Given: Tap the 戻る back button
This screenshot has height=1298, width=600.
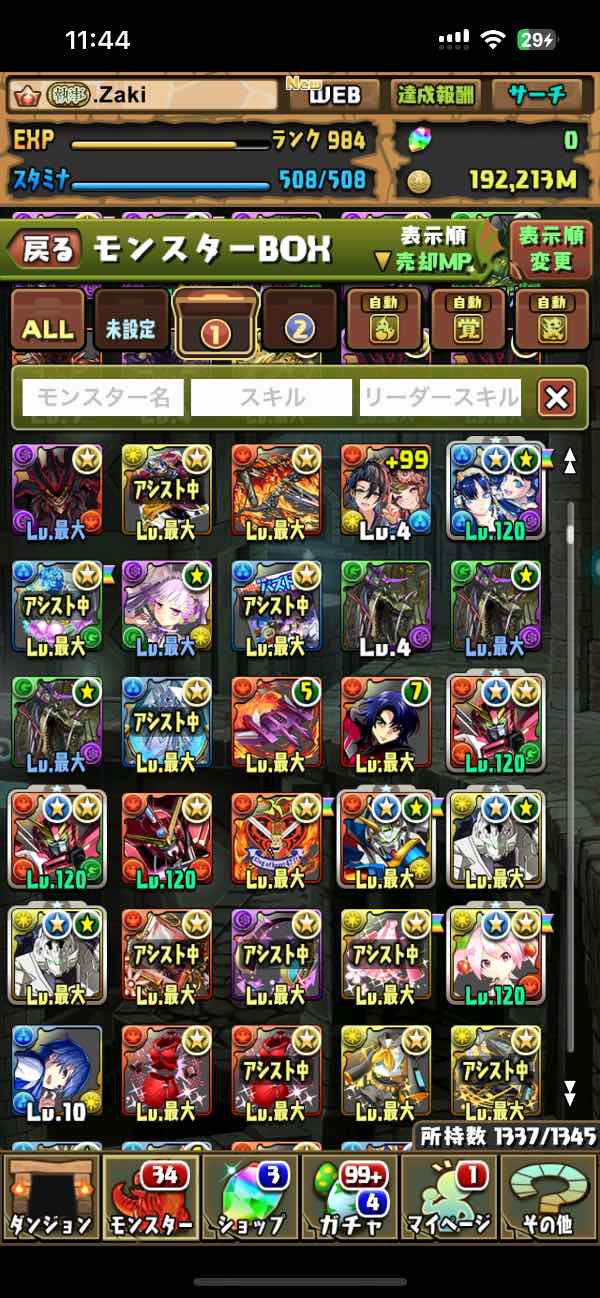Looking at the screenshot, I should click(47, 250).
